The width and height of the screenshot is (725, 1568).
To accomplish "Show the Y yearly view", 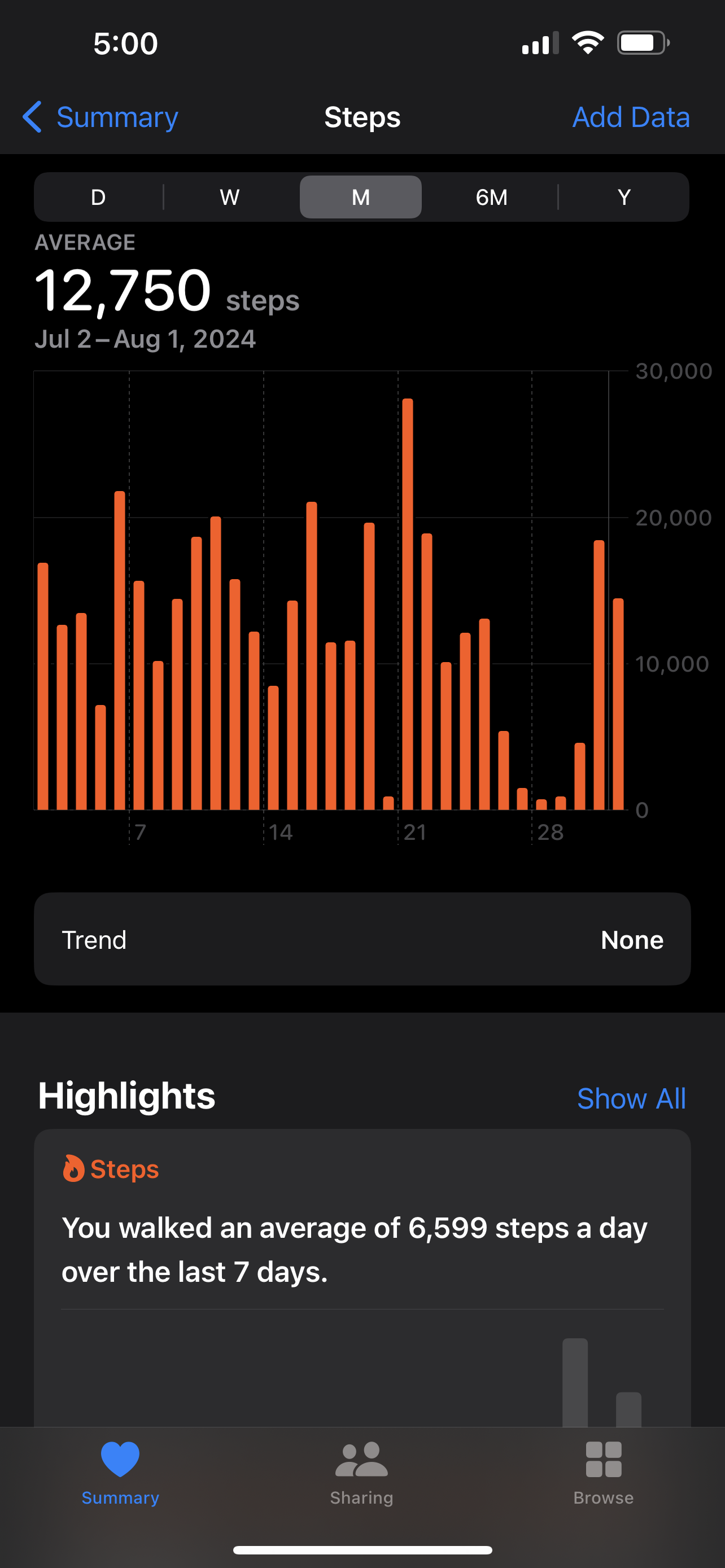I will [x=623, y=197].
